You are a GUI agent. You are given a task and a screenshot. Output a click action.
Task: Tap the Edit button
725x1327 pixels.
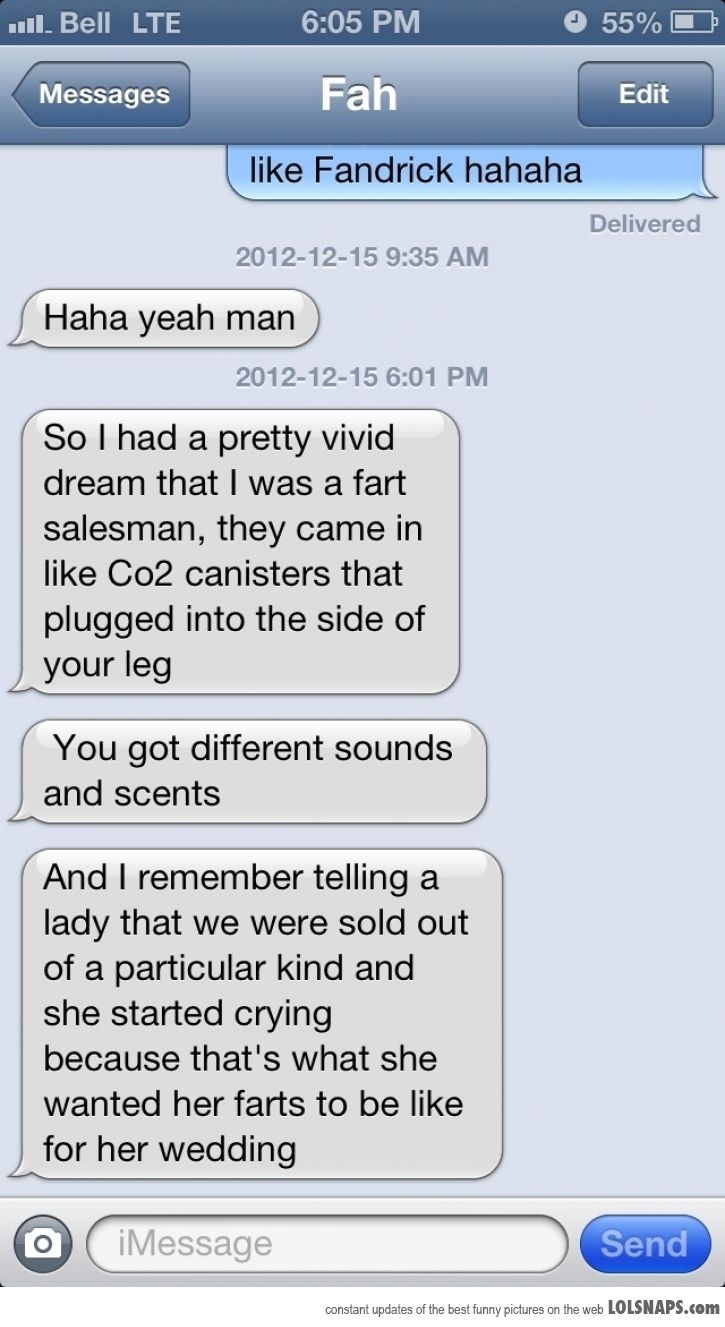tap(644, 94)
